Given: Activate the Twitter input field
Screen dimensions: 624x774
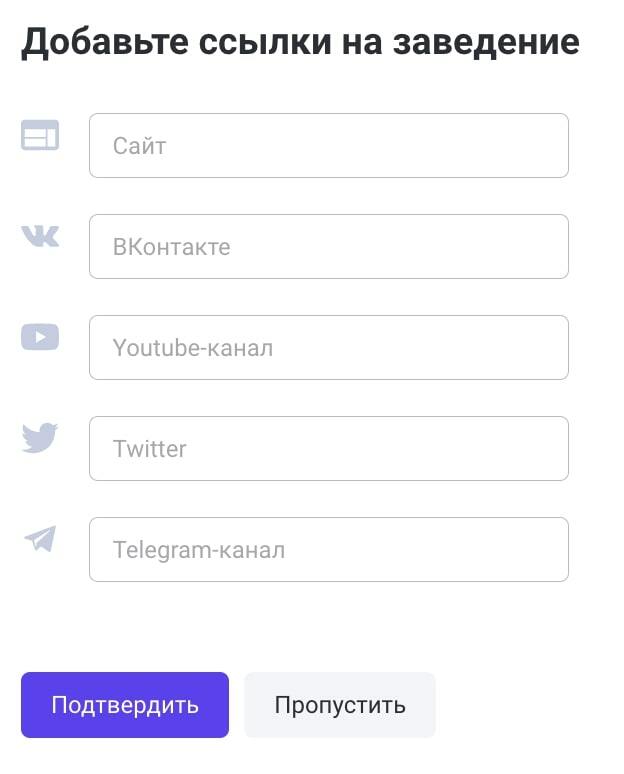Looking at the screenshot, I should click(328, 449).
